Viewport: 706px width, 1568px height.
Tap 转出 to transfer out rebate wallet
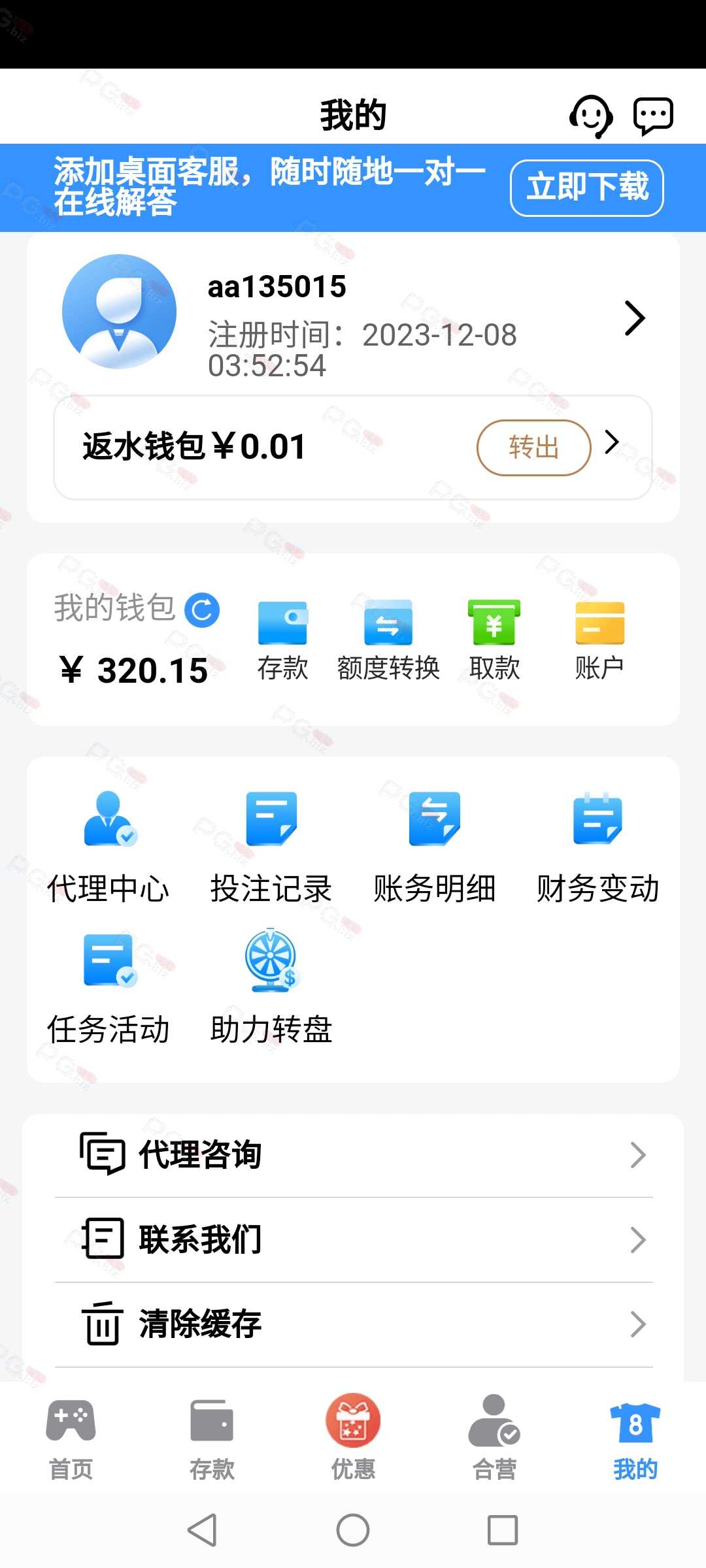pos(533,448)
